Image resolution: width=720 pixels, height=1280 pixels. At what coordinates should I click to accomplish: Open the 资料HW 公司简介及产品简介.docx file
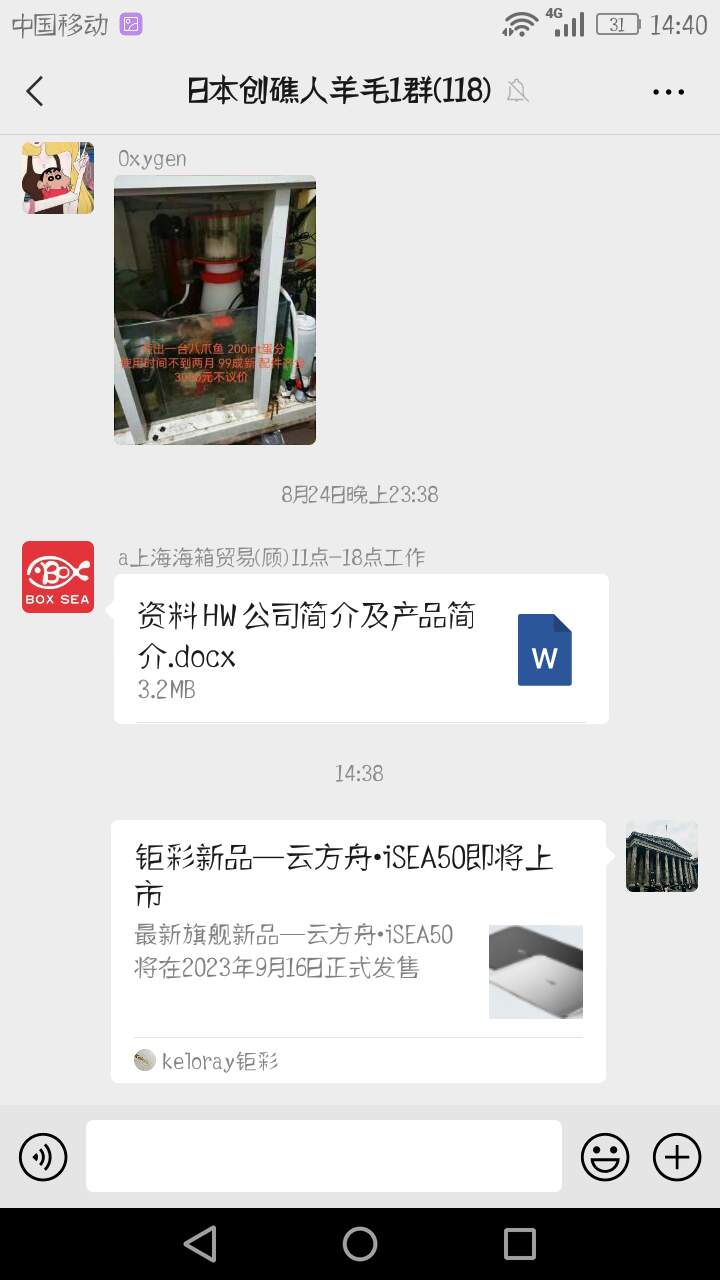click(x=360, y=648)
